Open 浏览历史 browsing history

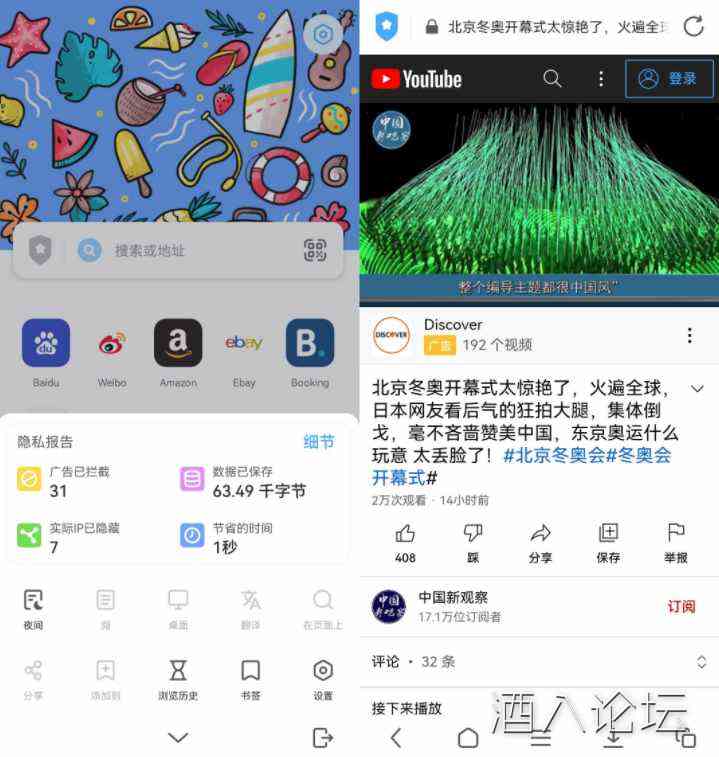pos(178,678)
